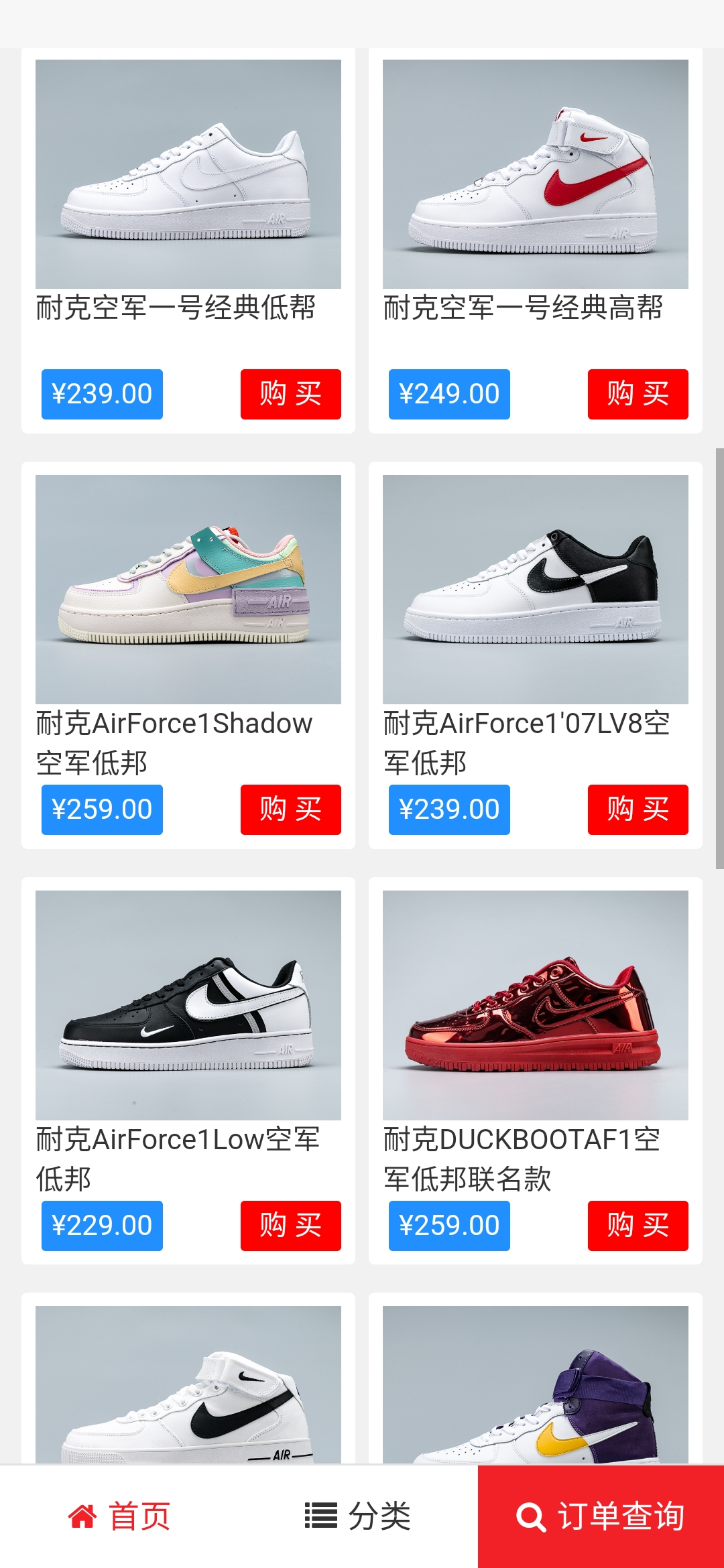The width and height of the screenshot is (724, 1568).
Task: Check out the red DUCKBOOTAF1 shoe image
Action: (x=536, y=1005)
